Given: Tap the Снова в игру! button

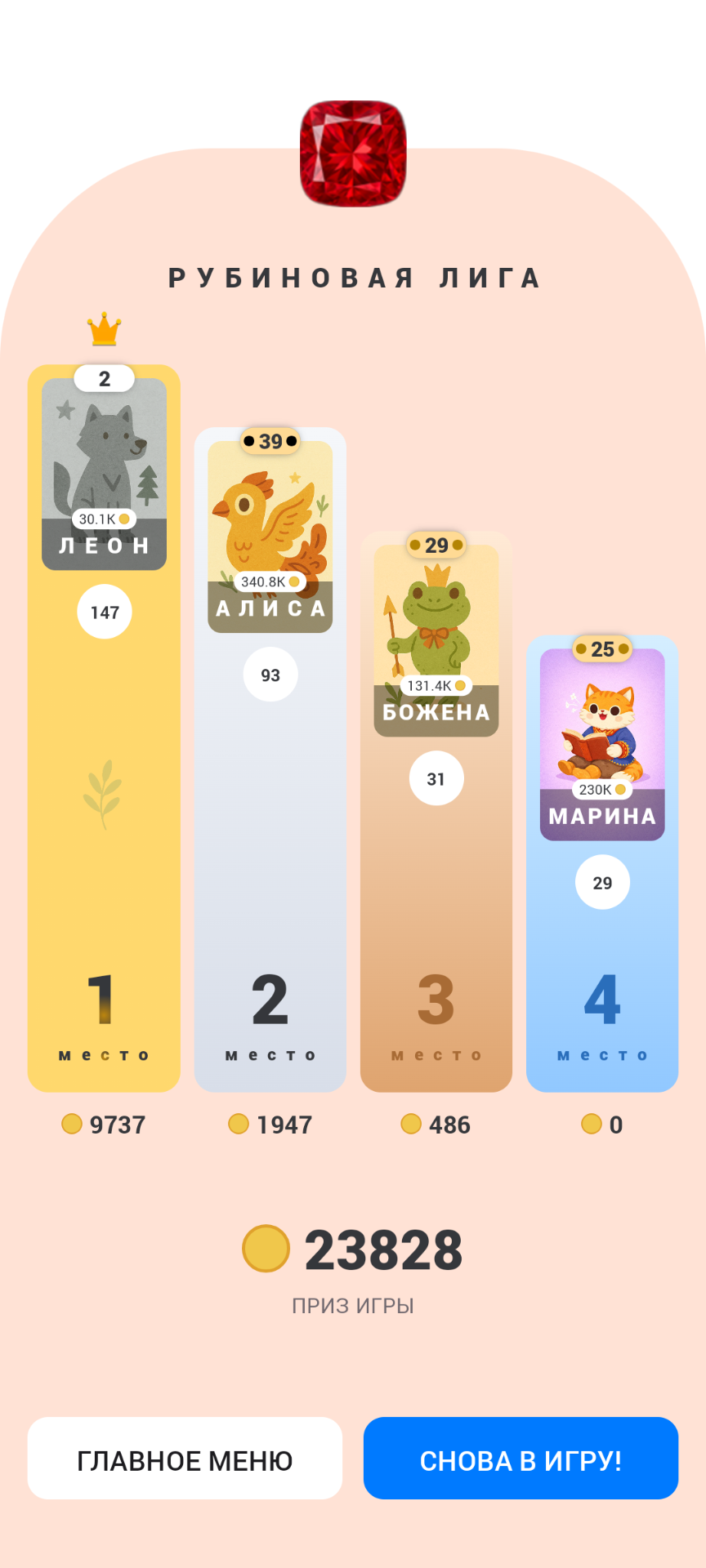Looking at the screenshot, I should pos(521,1459).
